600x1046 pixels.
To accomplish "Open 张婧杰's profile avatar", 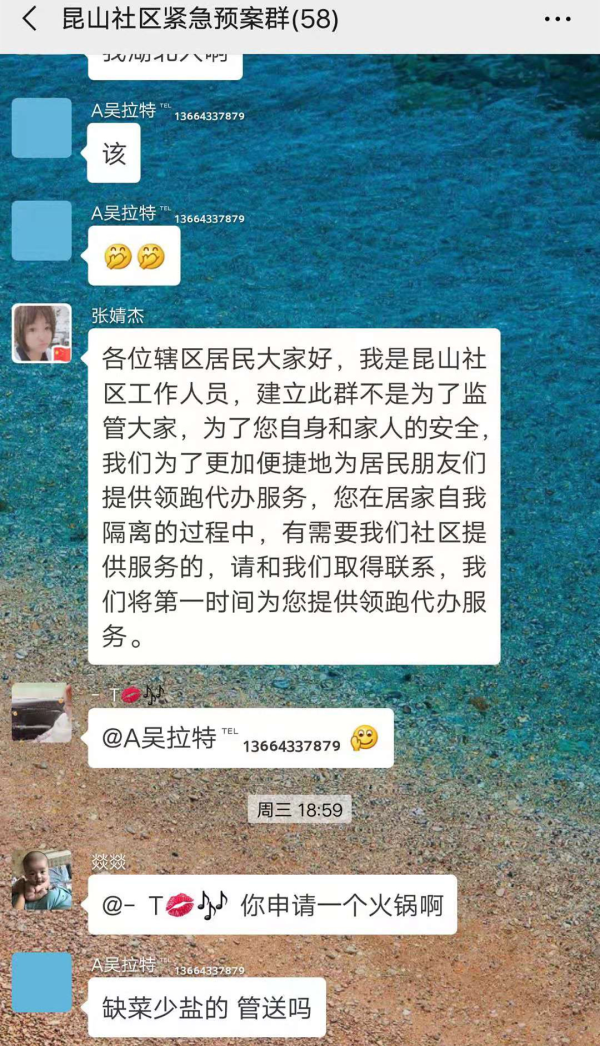I will tap(41, 333).
